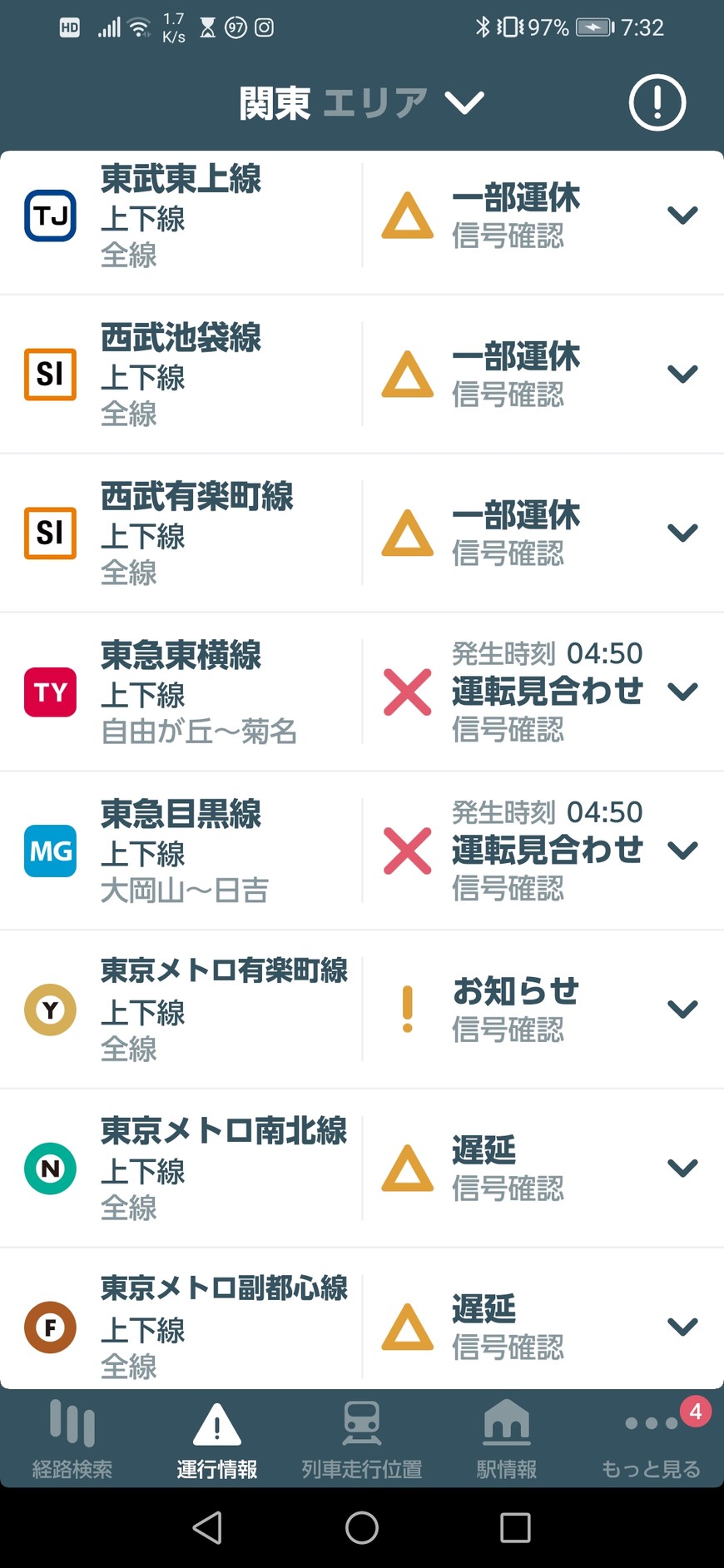Open the もっと見る tab
The width and height of the screenshot is (724, 1568).
coord(651,1440)
